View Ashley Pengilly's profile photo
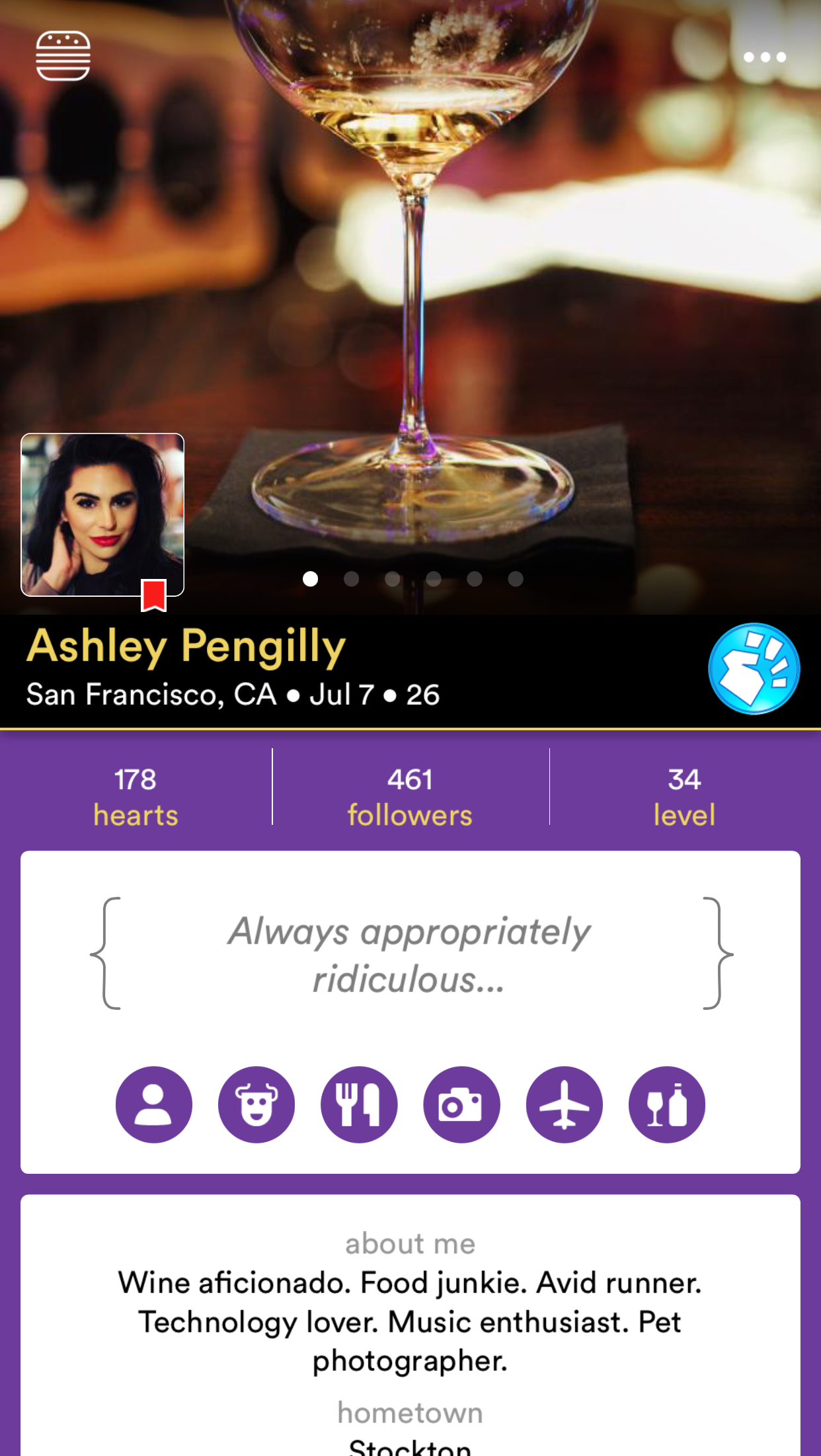Screen dimensions: 821x1456 [x=102, y=515]
